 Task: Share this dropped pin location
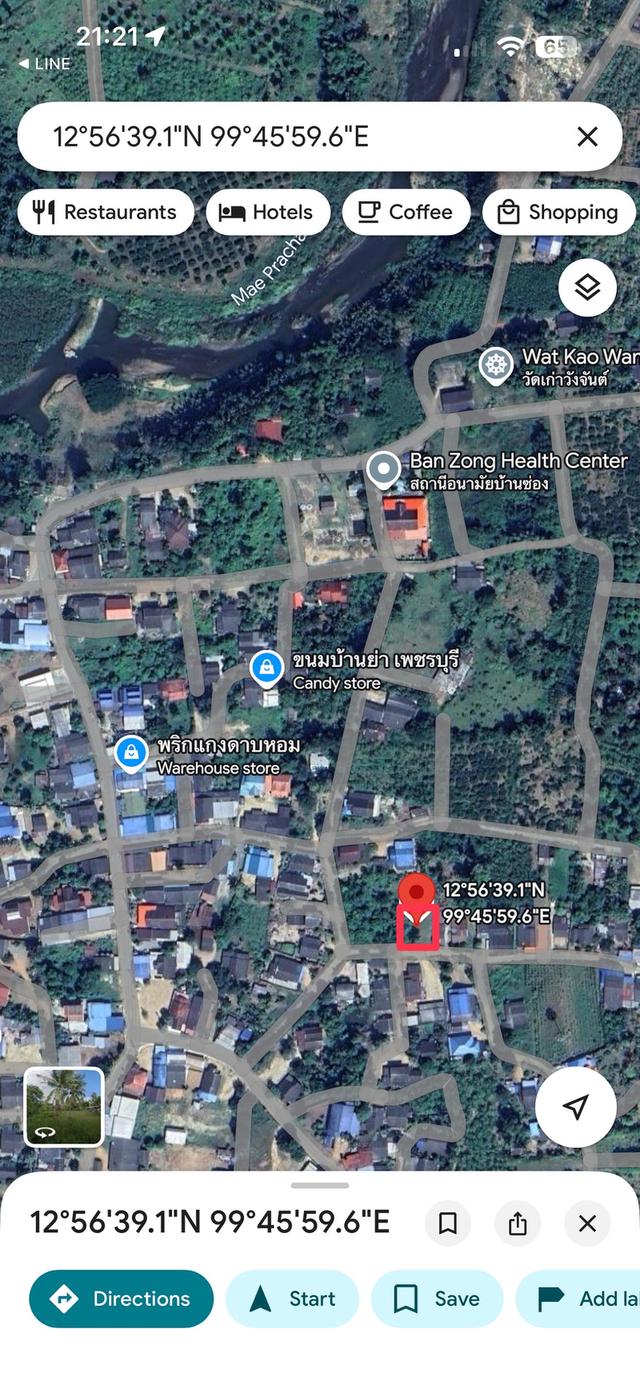[x=517, y=1223]
